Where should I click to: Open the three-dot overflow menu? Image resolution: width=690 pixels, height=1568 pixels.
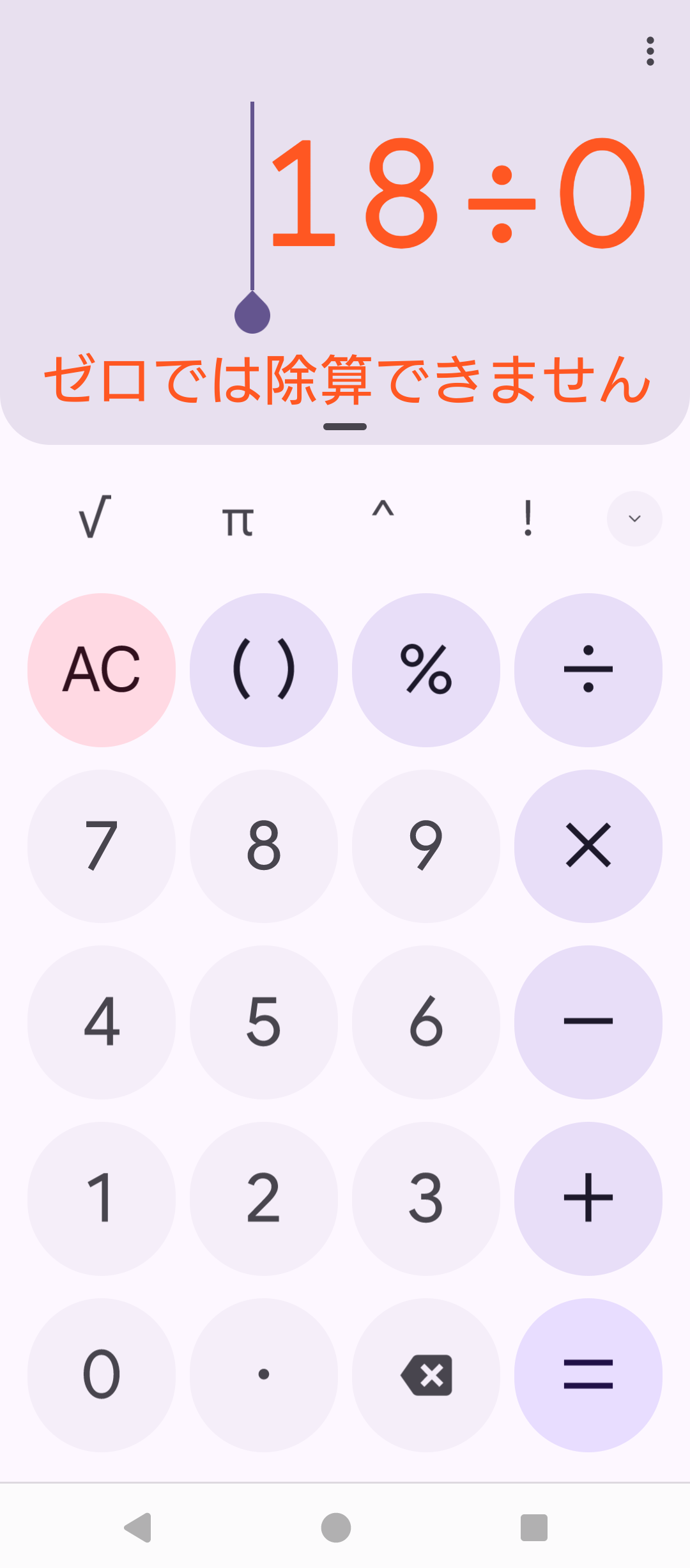tap(650, 51)
